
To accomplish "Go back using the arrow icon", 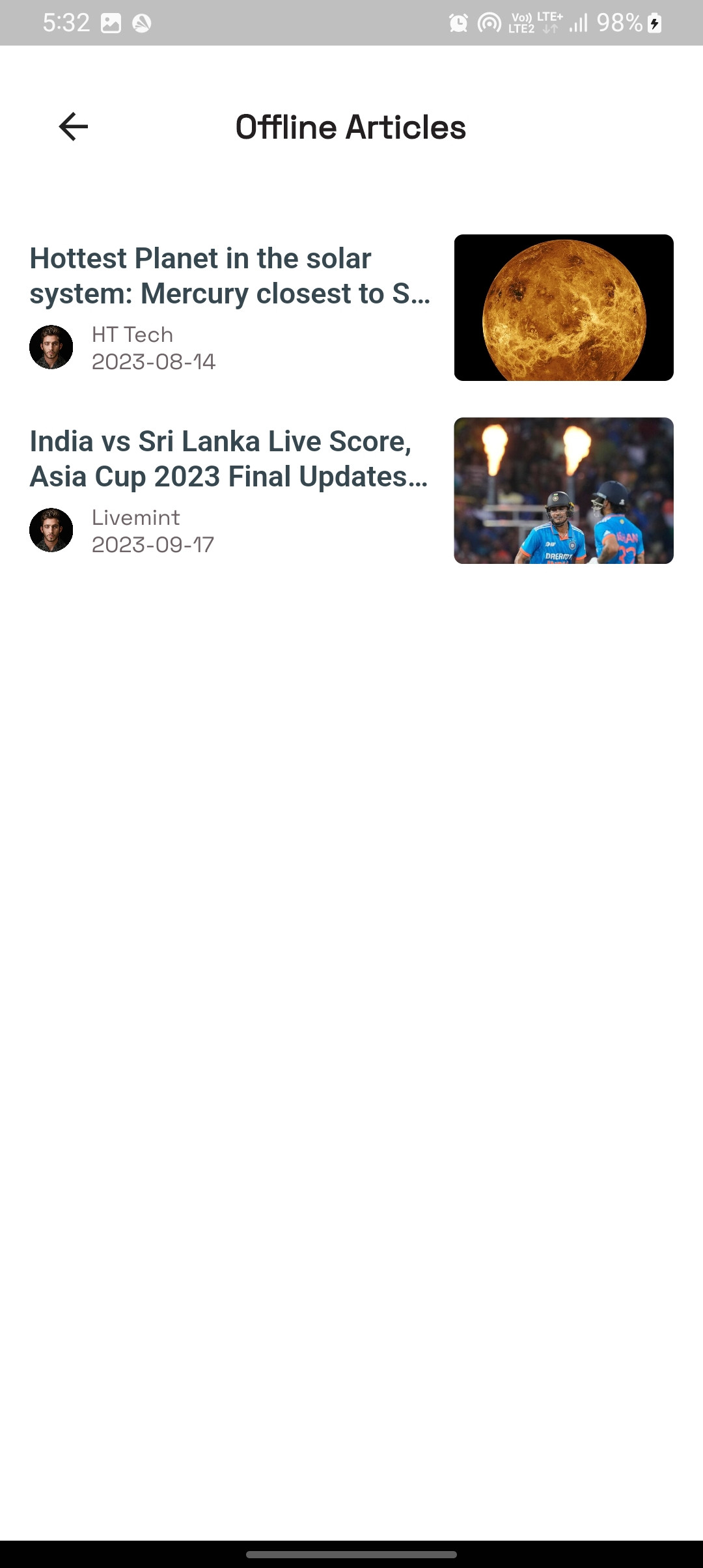I will [73, 126].
